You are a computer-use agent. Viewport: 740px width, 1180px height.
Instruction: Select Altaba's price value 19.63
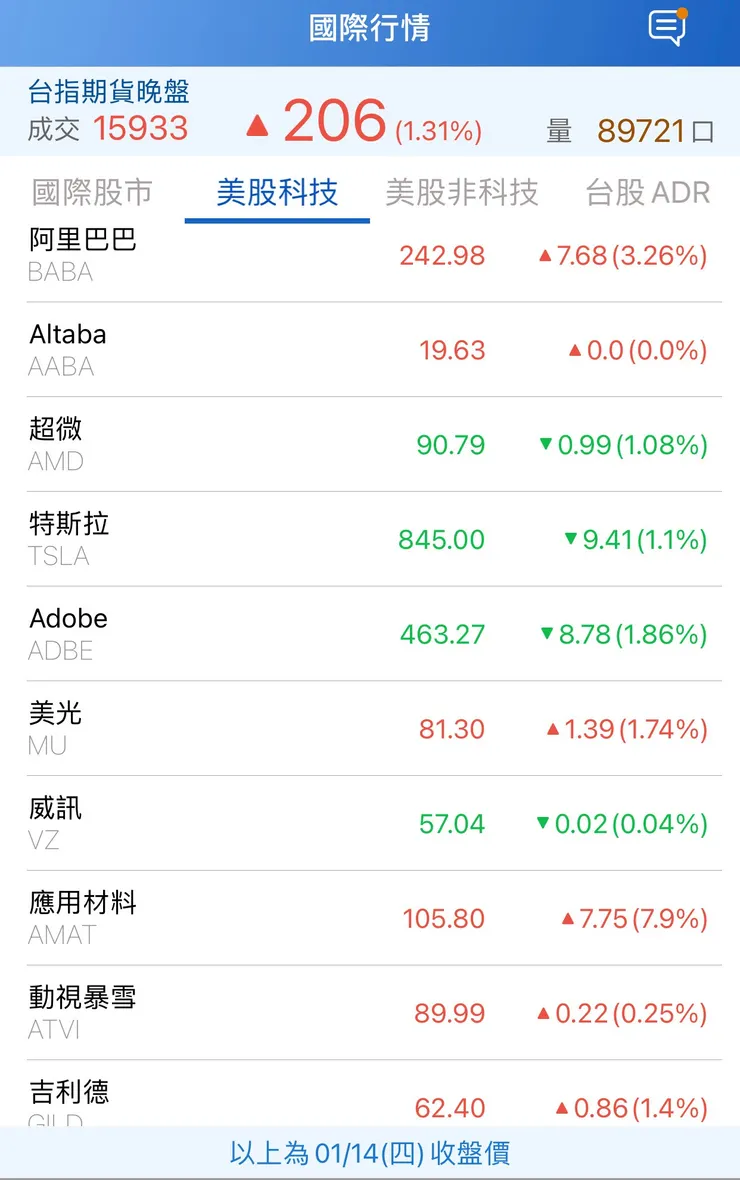tap(452, 350)
